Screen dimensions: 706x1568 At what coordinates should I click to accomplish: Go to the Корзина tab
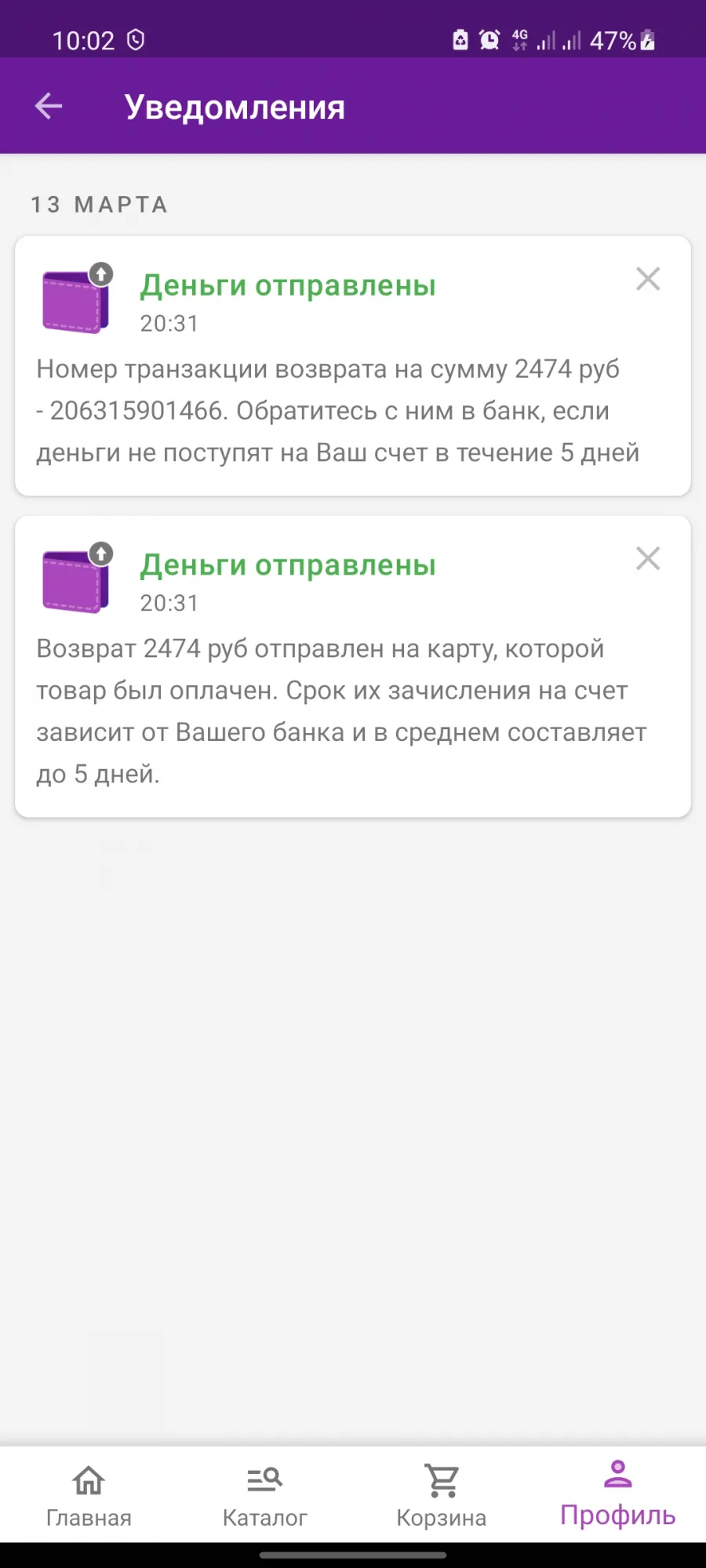(442, 1496)
